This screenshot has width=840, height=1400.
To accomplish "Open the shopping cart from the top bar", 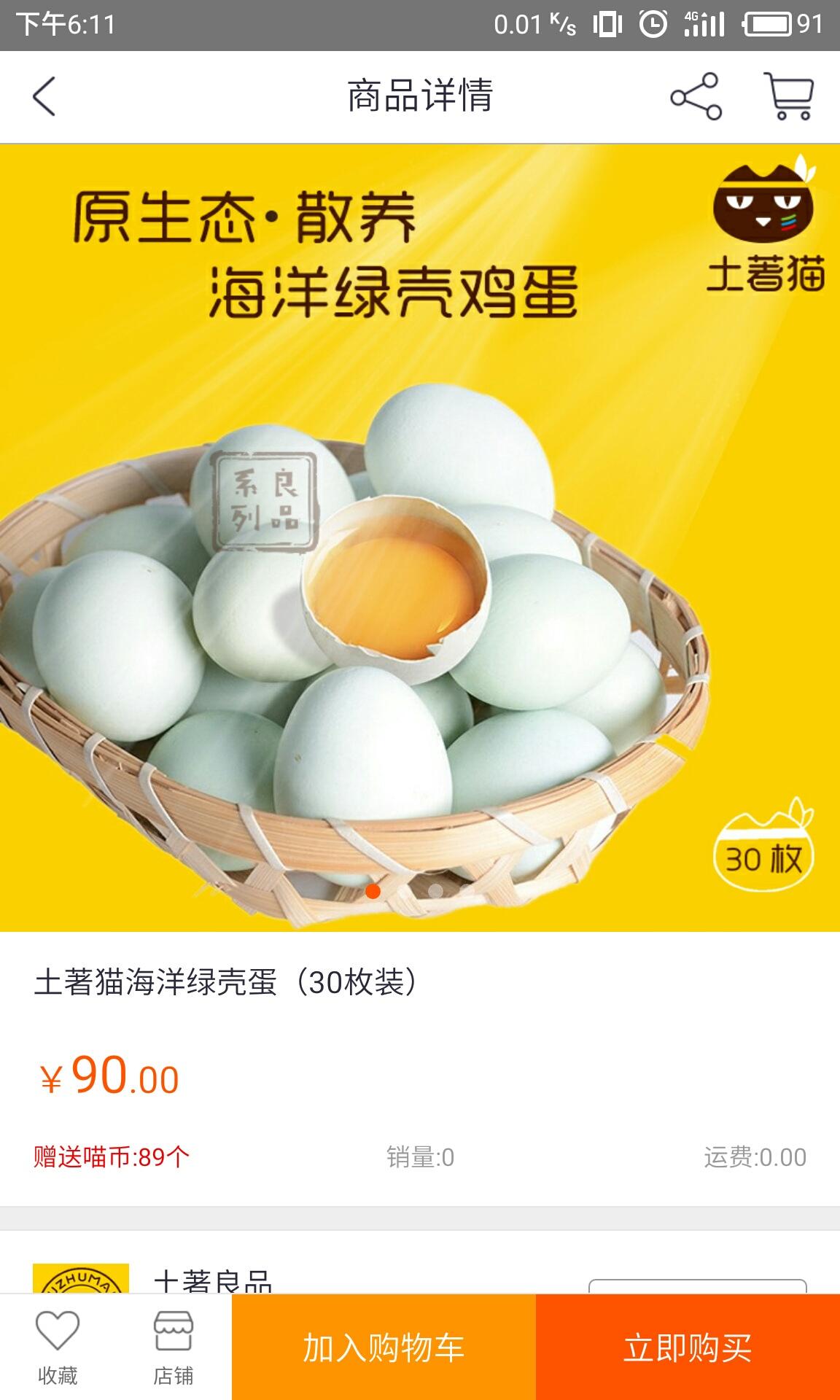I will [x=788, y=97].
